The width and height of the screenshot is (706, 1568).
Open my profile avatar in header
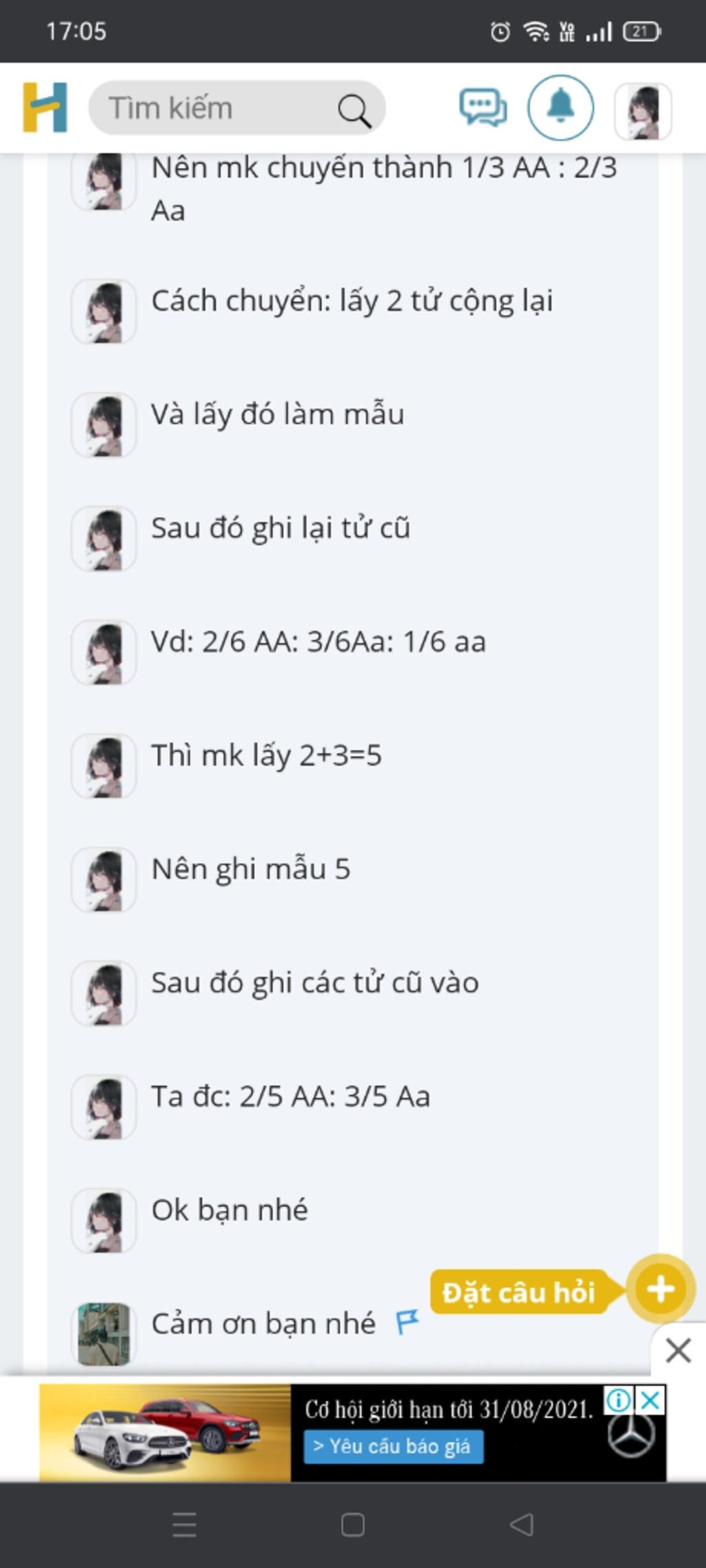click(643, 110)
